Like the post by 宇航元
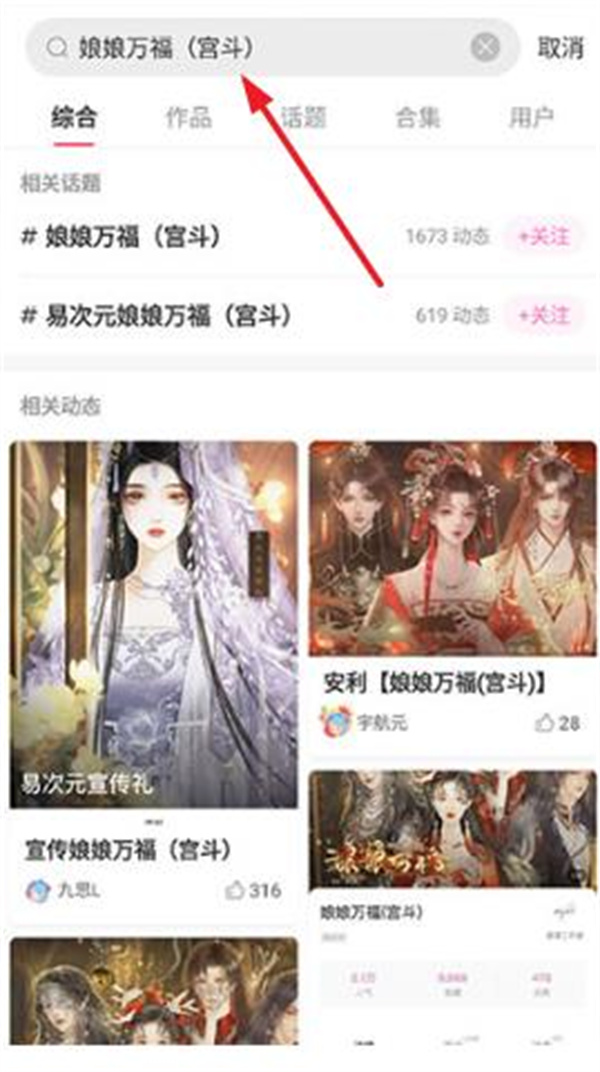Image resolution: width=600 pixels, height=1072 pixels. tap(557, 722)
